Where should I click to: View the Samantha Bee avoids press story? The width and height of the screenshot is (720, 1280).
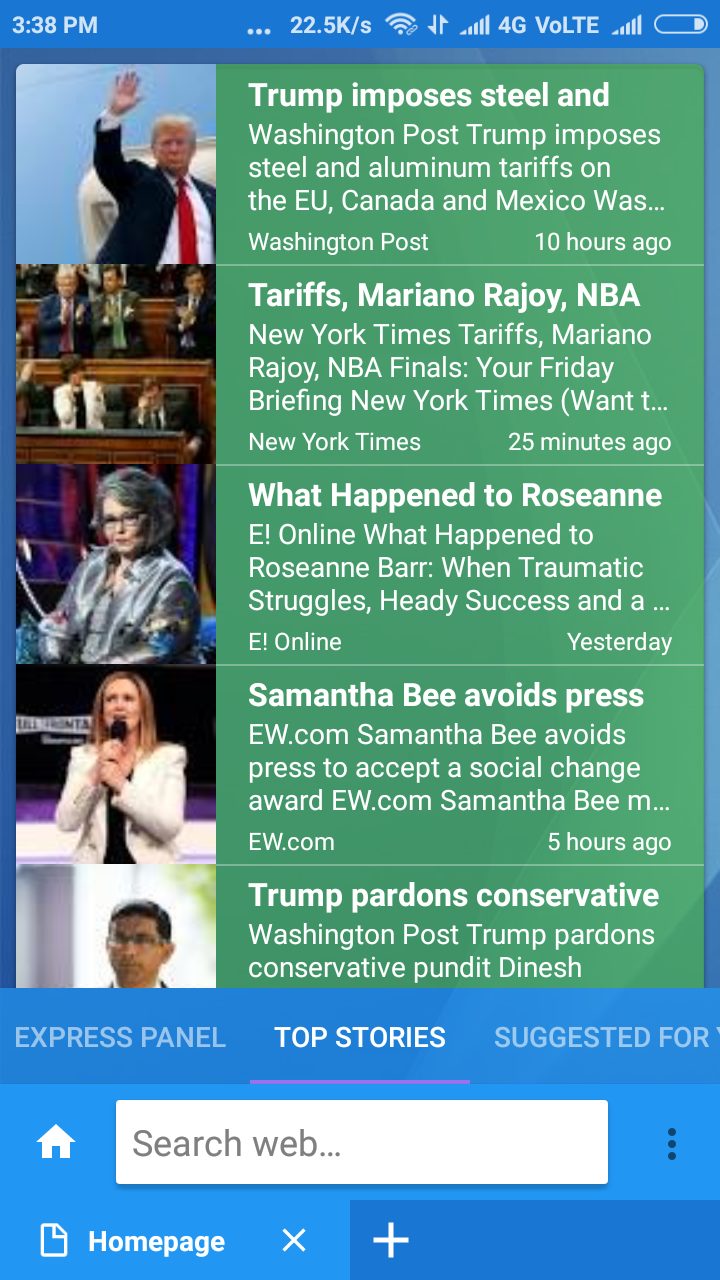[x=459, y=765]
